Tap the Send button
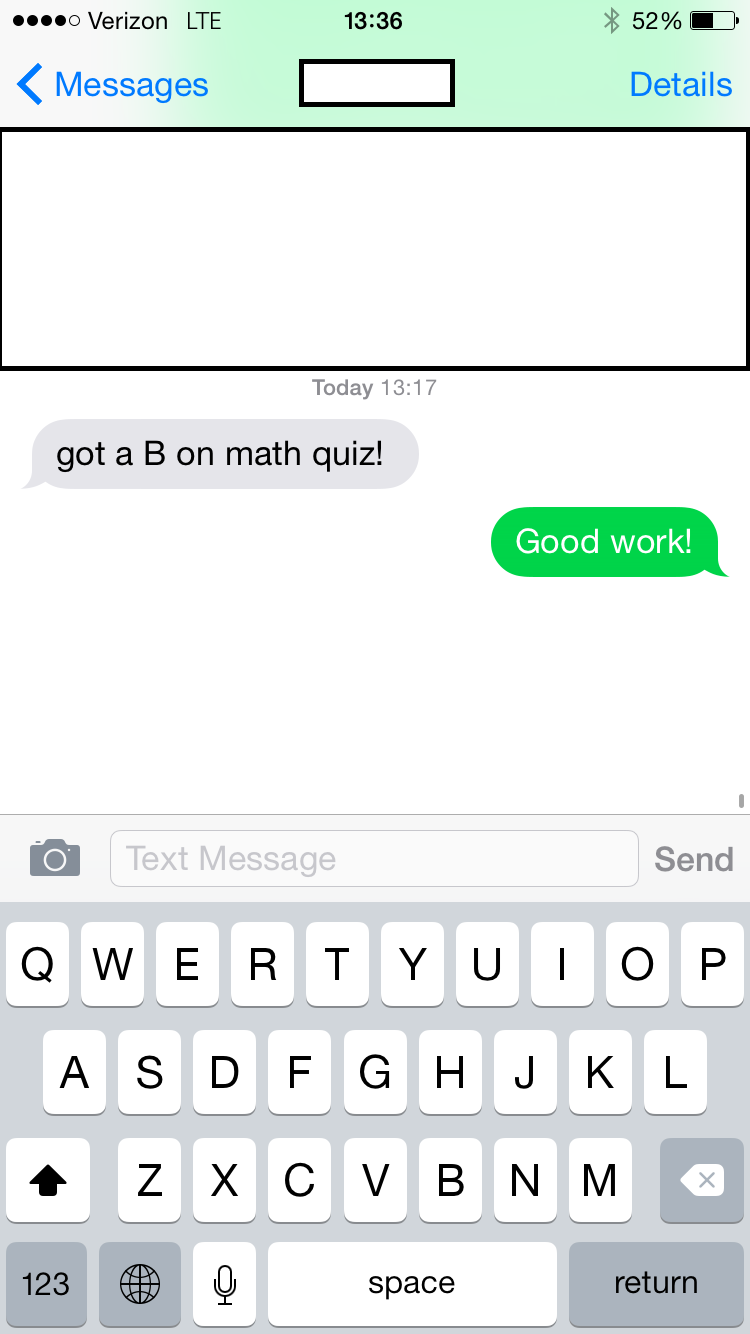Viewport: 750px width, 1334px height. click(693, 859)
